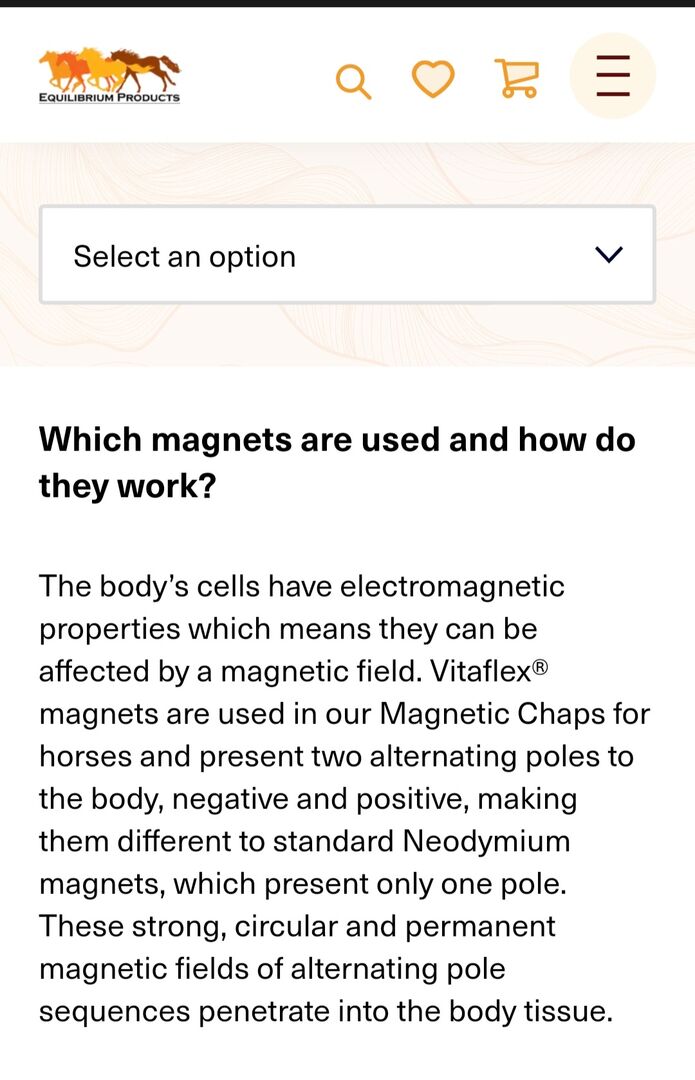View the wishlist heart
The image size is (695, 1080).
tap(433, 79)
